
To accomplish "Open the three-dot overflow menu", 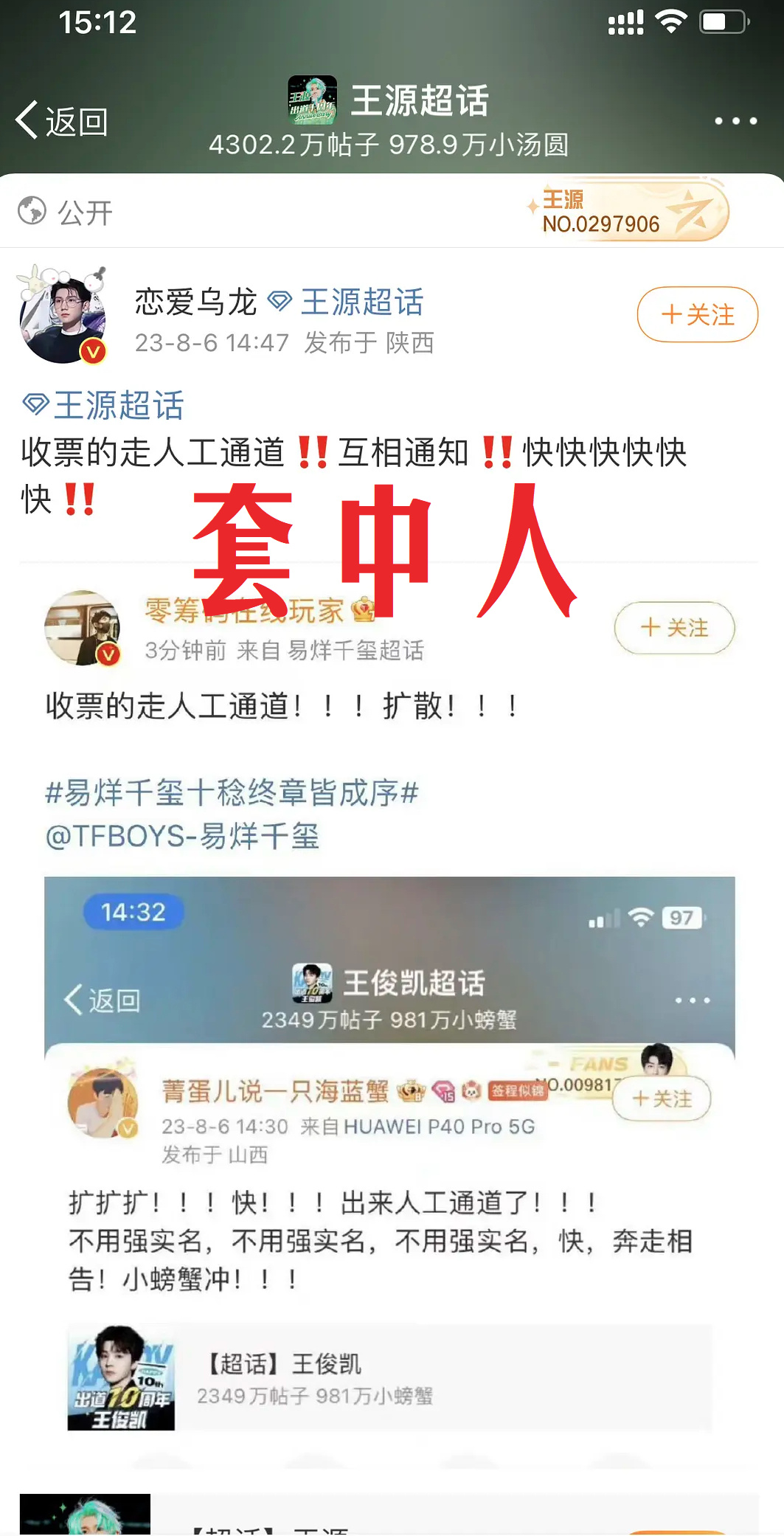I will (735, 121).
